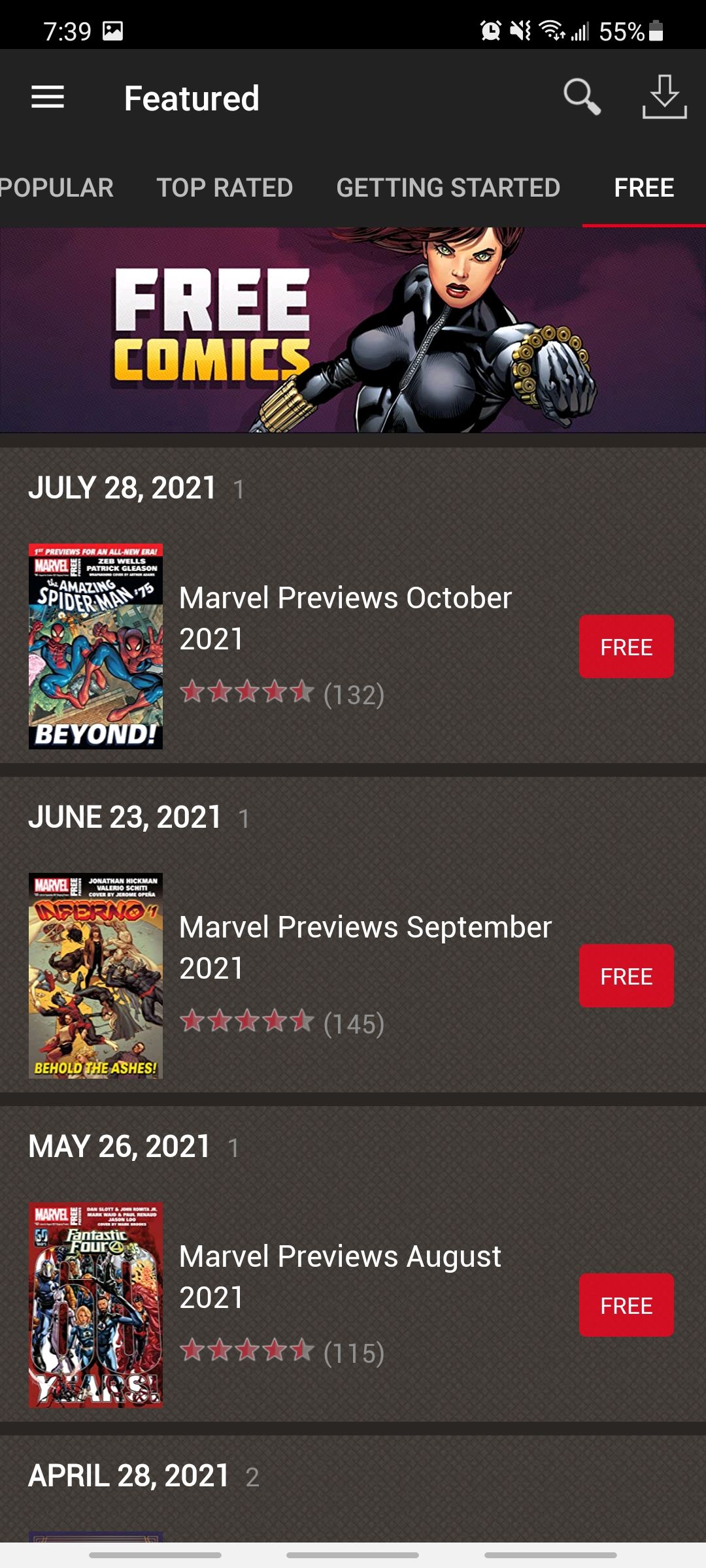
Task: View Marvel Previews September 2021 cover
Action: coord(95,976)
